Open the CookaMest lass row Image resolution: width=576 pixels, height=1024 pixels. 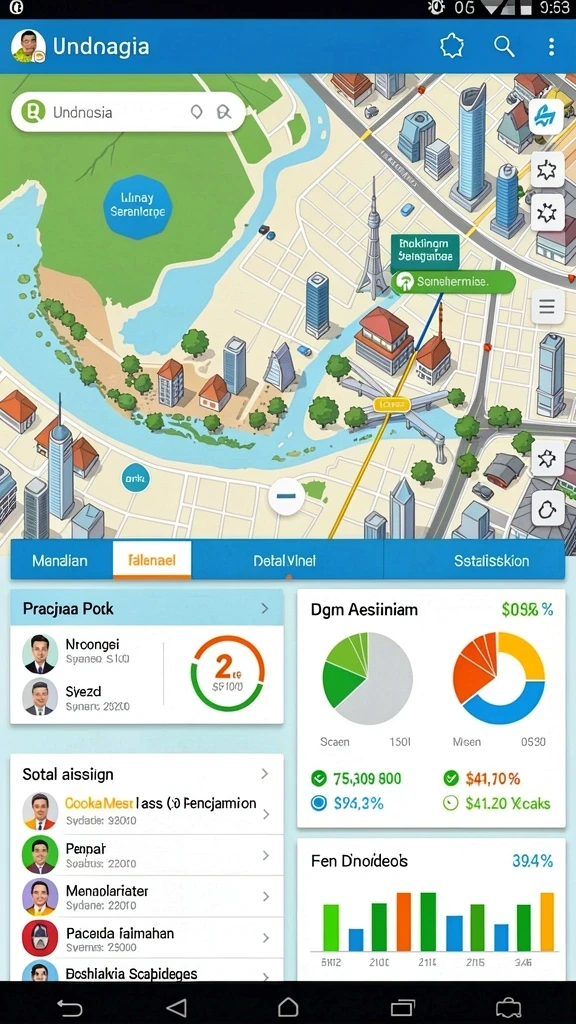(147, 810)
